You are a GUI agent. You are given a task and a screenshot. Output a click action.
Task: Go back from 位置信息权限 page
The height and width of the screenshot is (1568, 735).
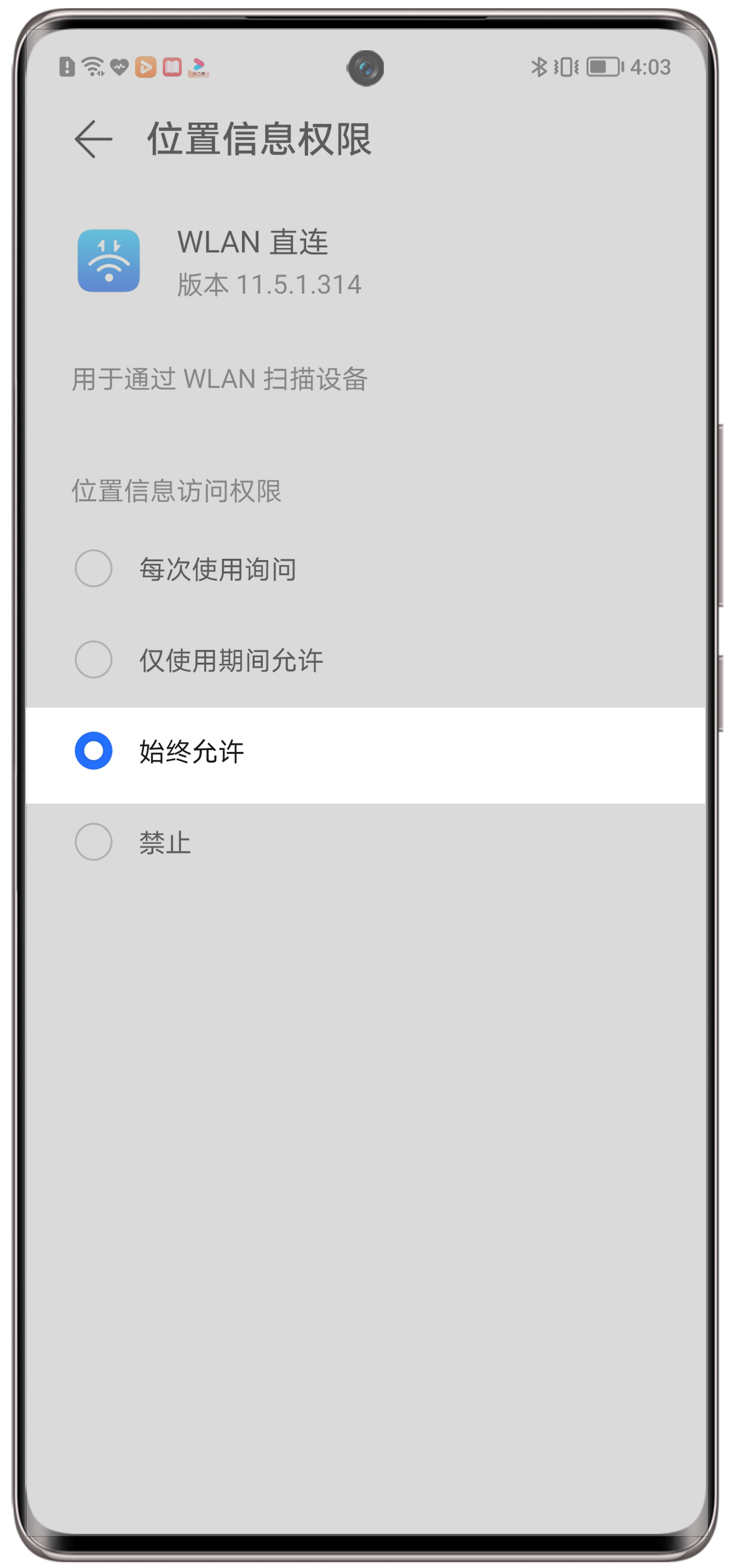[x=93, y=139]
